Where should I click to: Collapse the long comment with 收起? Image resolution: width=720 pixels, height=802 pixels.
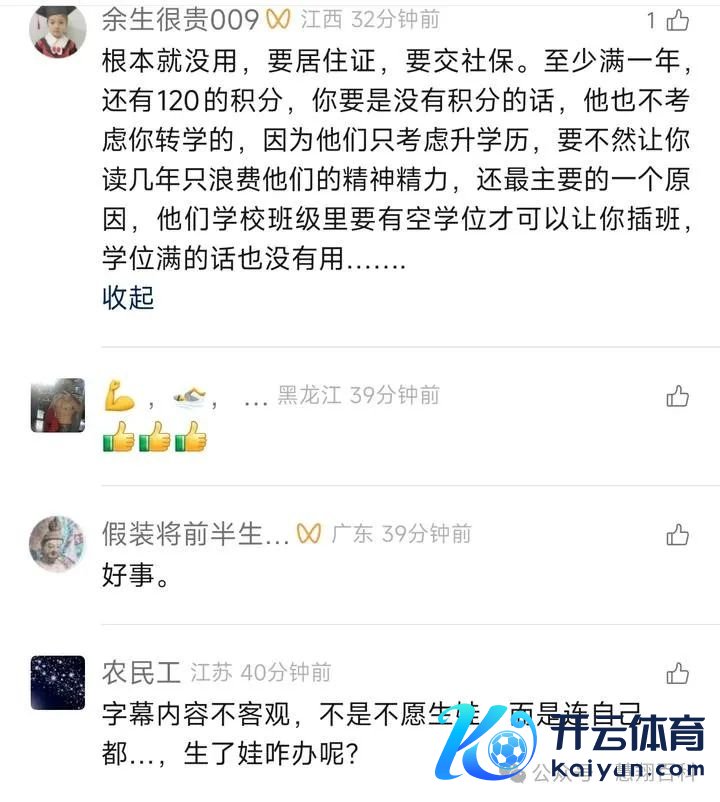[128, 297]
